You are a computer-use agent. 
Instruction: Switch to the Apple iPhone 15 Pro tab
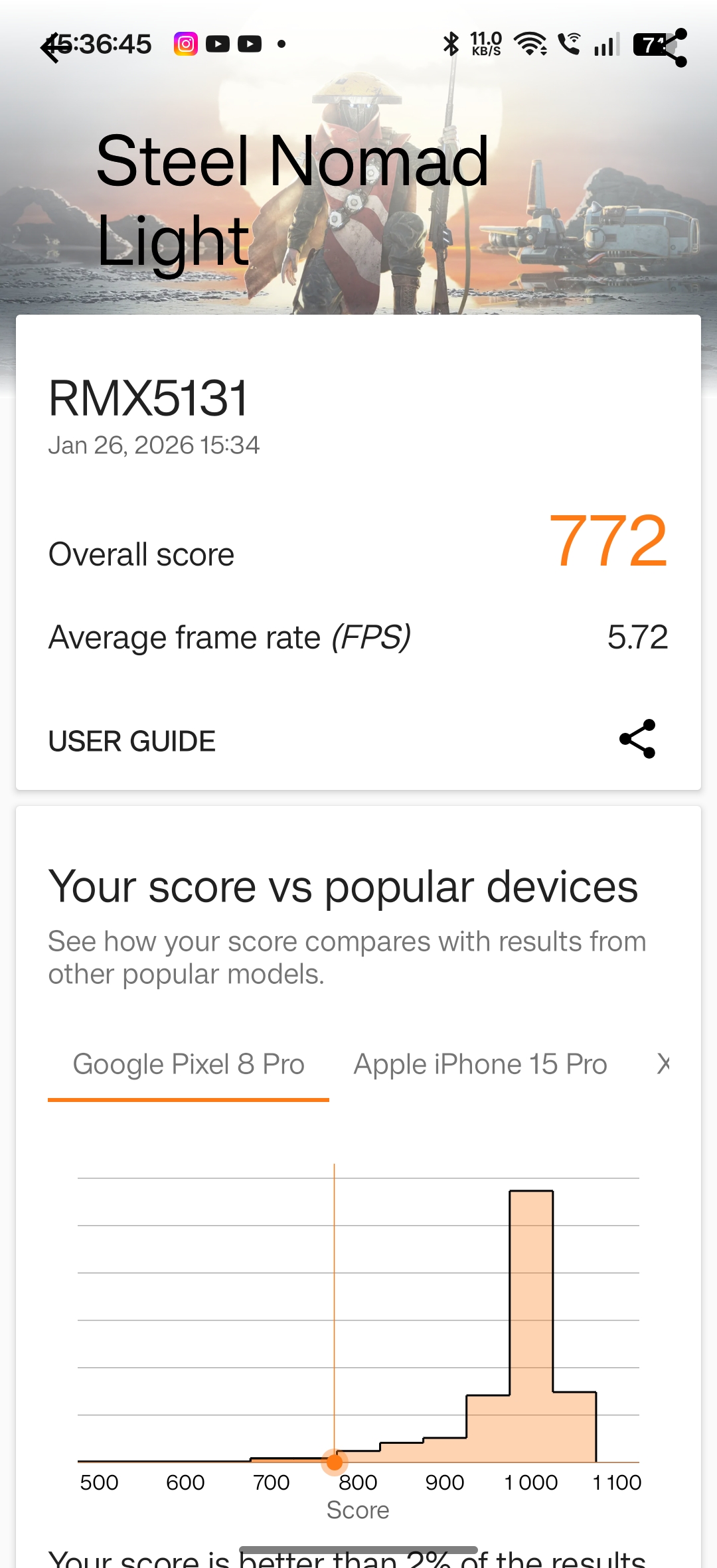coord(480,1064)
